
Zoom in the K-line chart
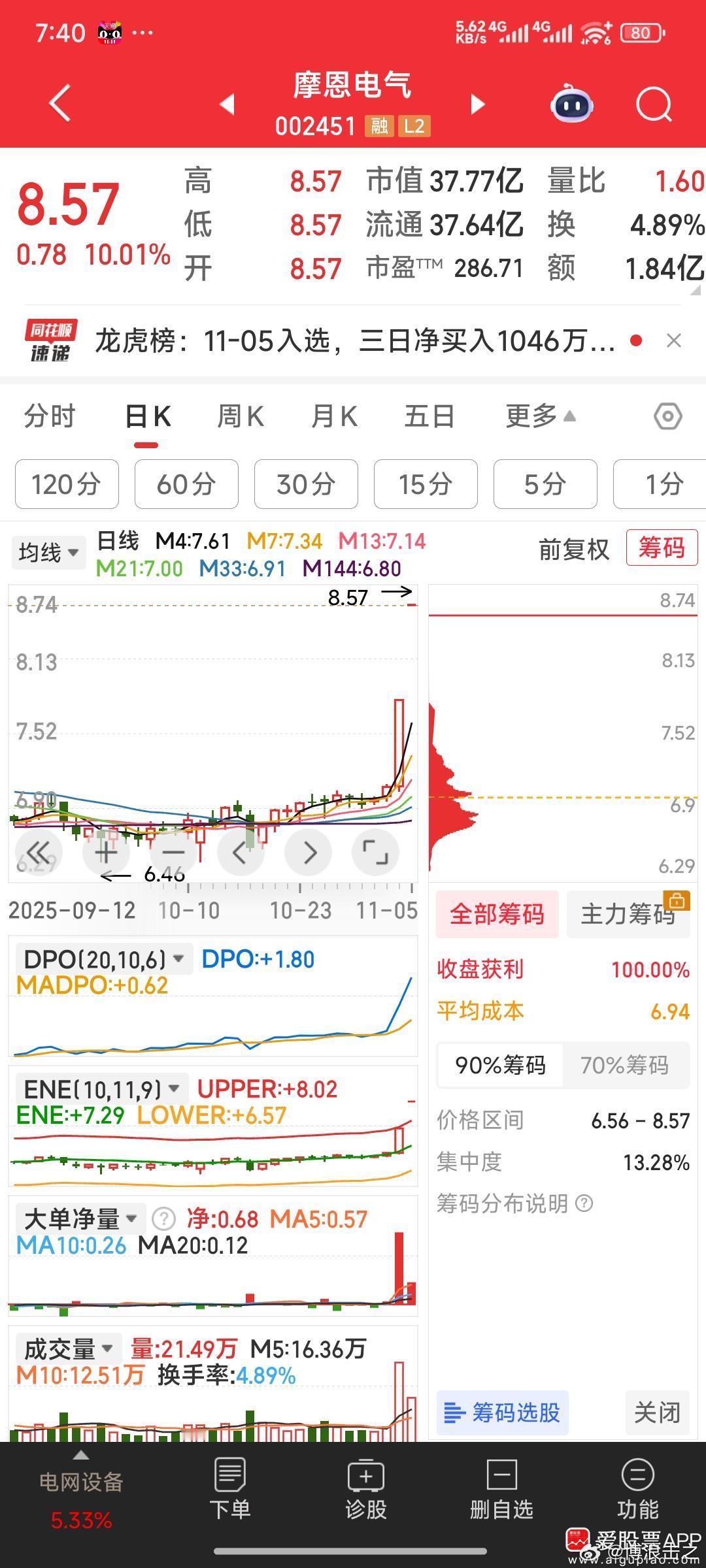106,853
